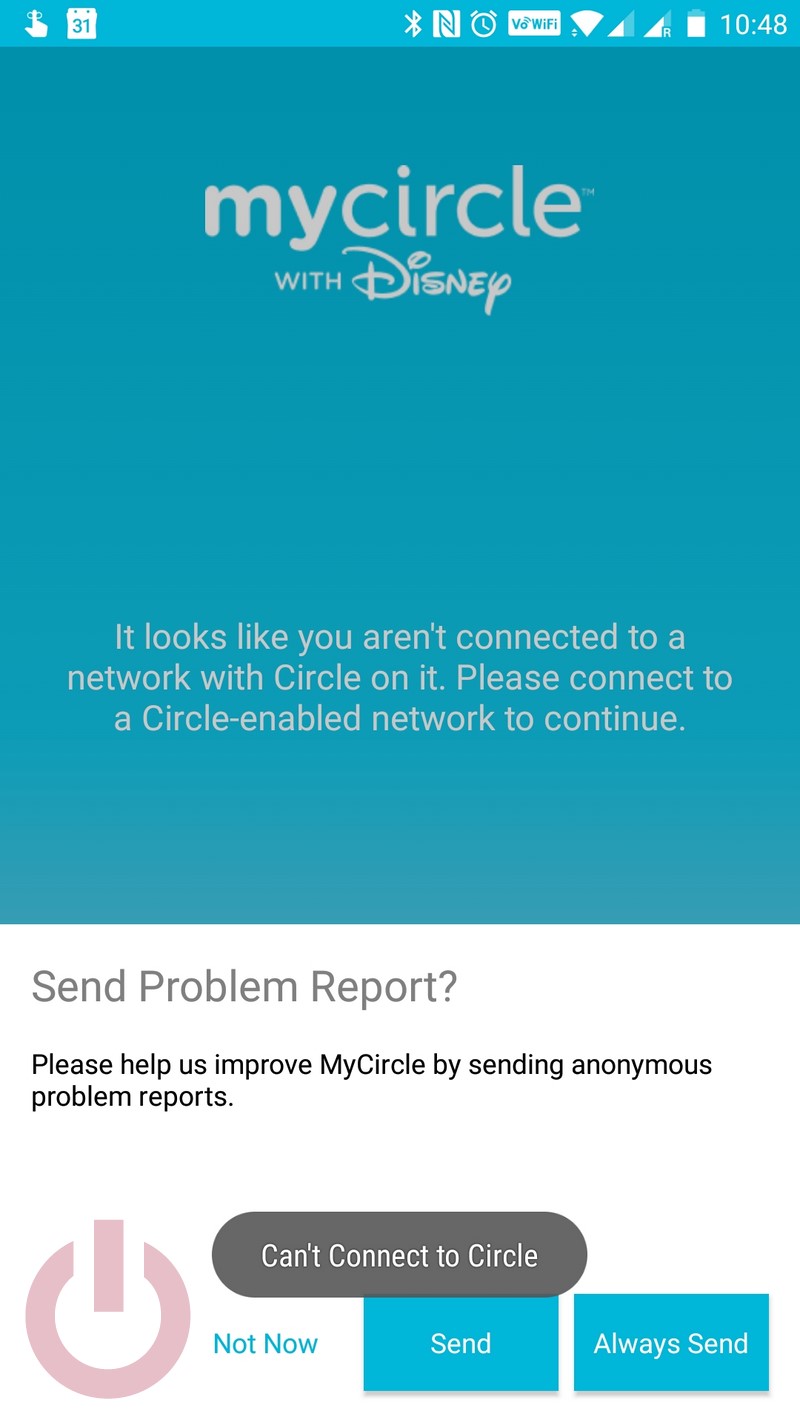
Task: Send the problem report
Action: tap(461, 1343)
